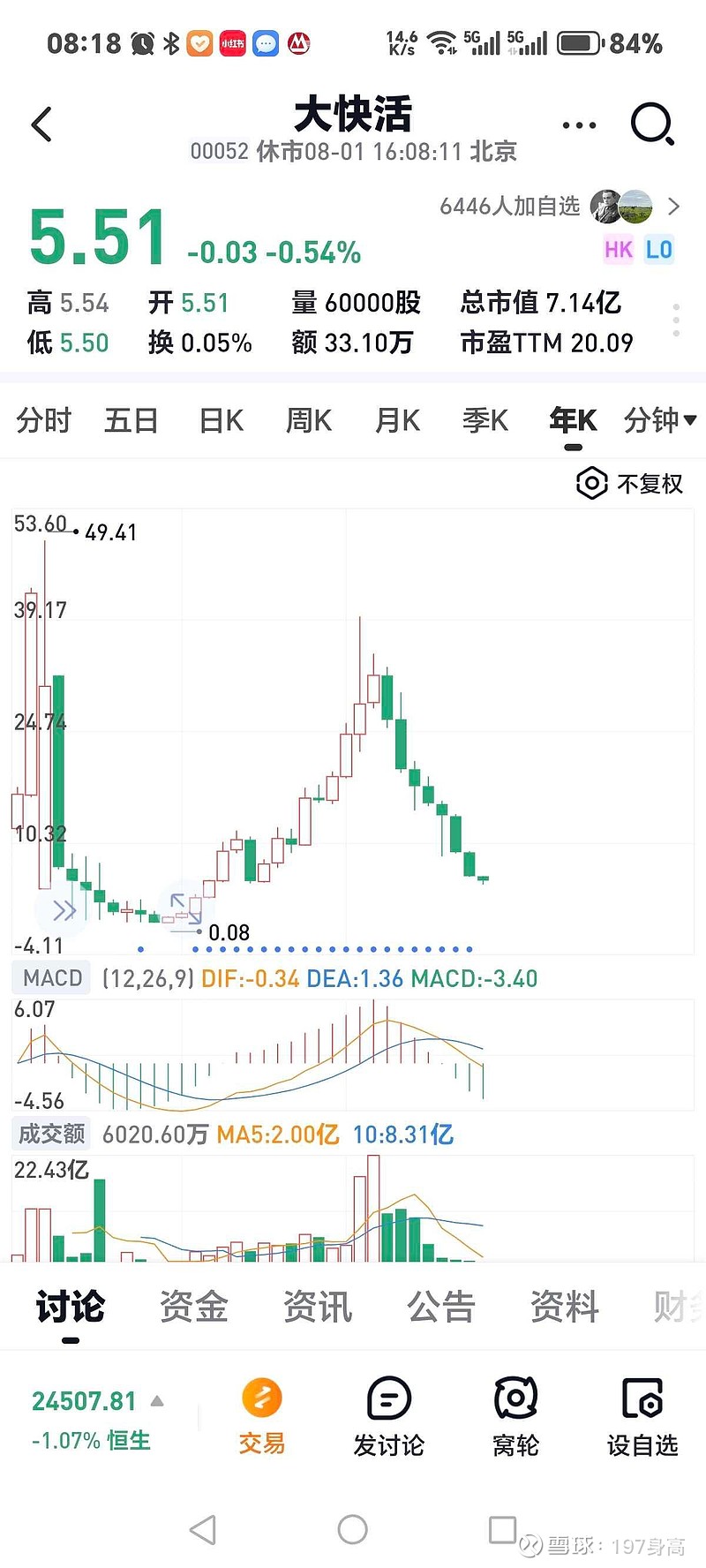
Task: Open the three-dot overflow menu
Action: (x=579, y=125)
